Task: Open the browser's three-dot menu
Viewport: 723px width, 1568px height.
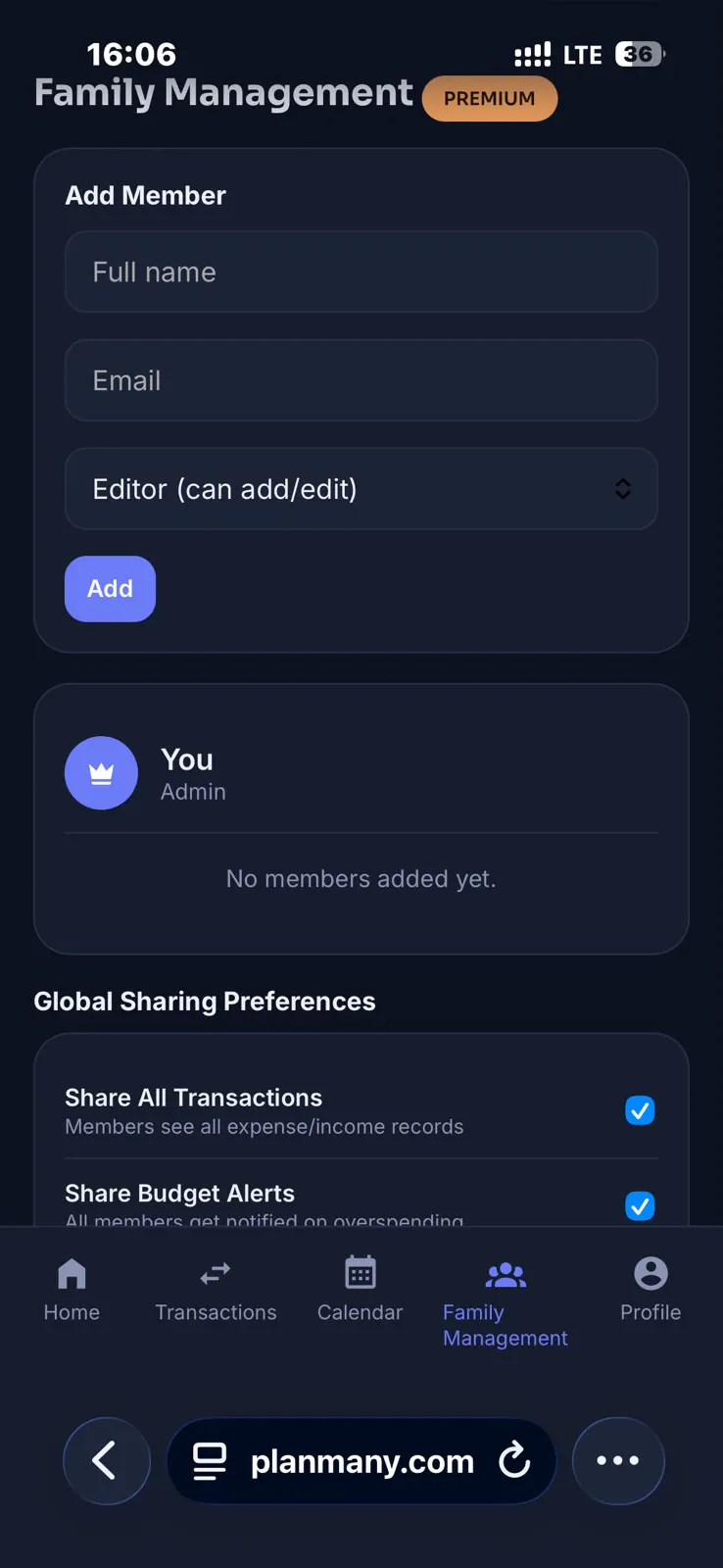Action: [x=618, y=1461]
